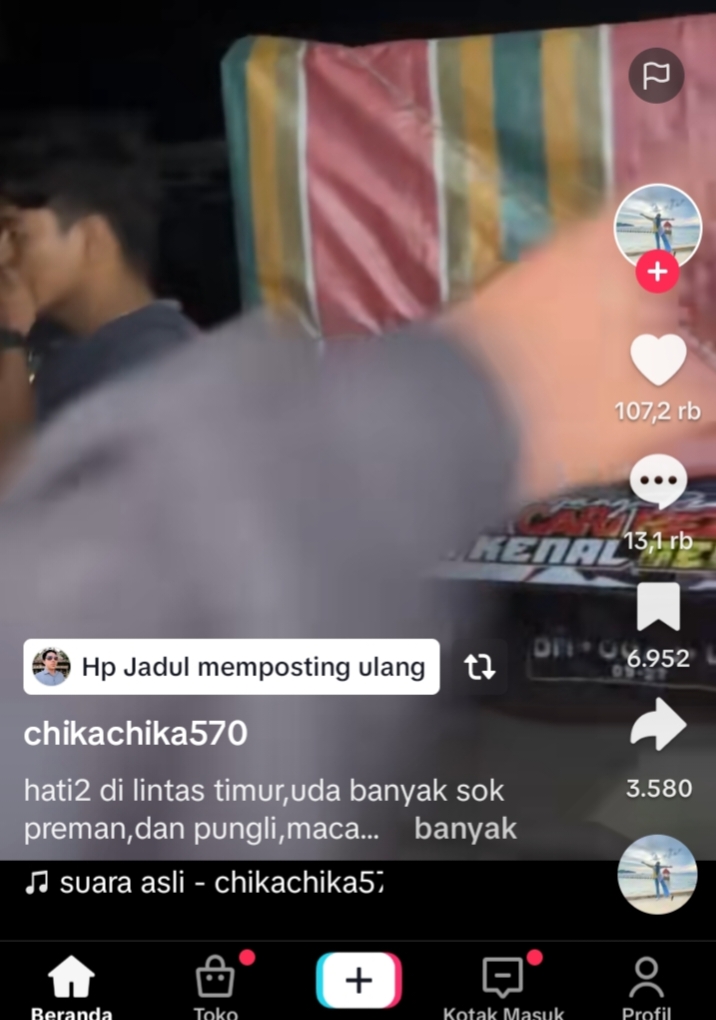The height and width of the screenshot is (1020, 716).
Task: Create a new post
Action: 358,980
